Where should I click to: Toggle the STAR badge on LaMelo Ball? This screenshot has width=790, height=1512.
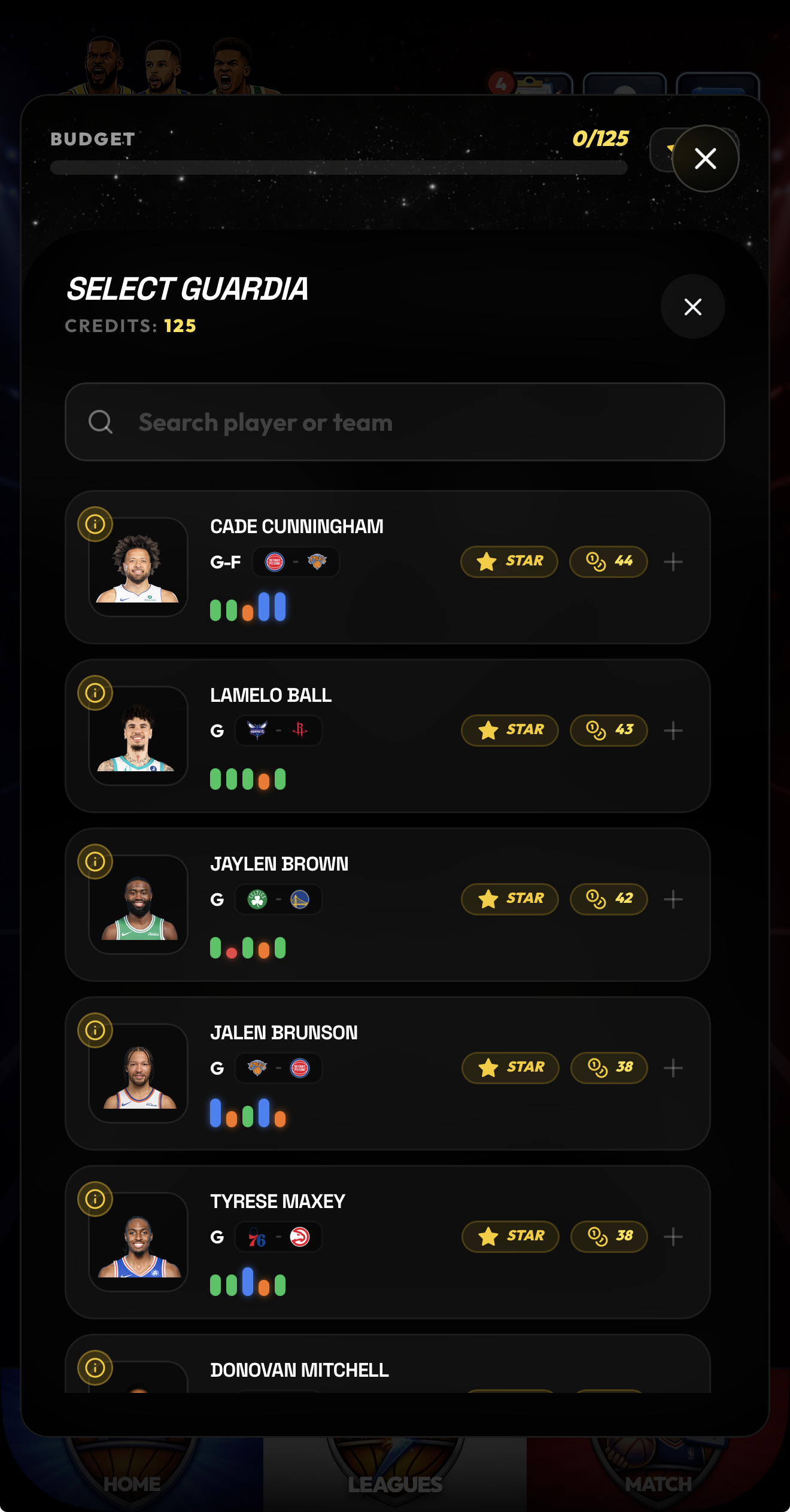tap(509, 730)
